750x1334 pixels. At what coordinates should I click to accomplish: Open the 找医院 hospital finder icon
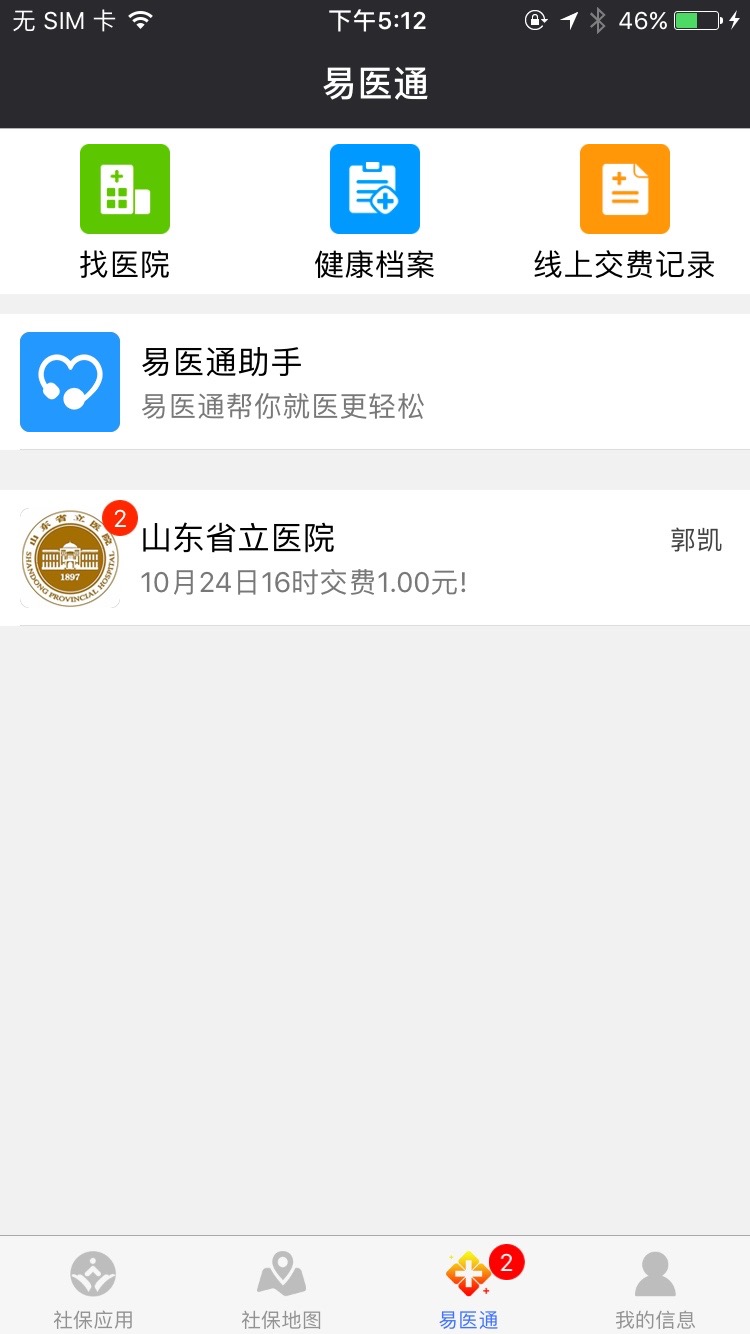click(124, 188)
